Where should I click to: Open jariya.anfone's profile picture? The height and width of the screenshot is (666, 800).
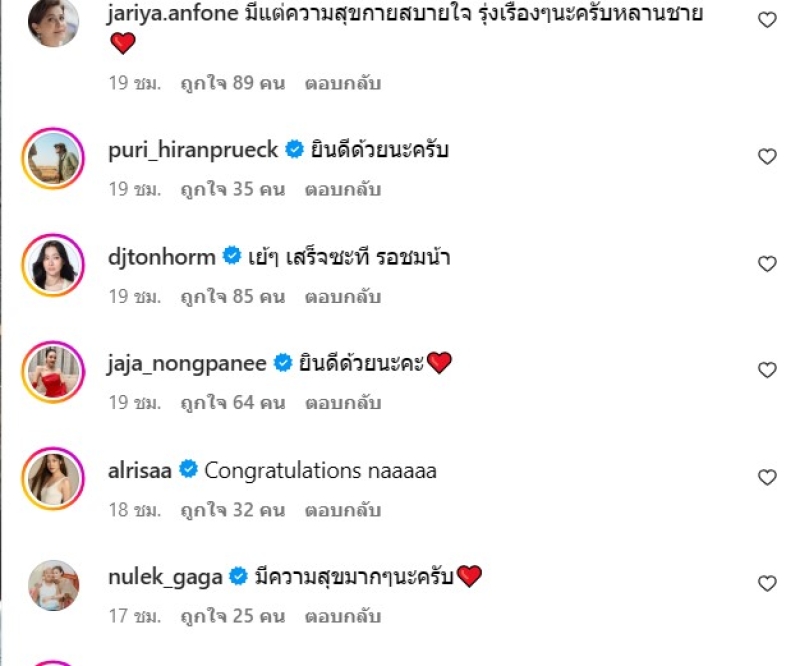pos(52,20)
